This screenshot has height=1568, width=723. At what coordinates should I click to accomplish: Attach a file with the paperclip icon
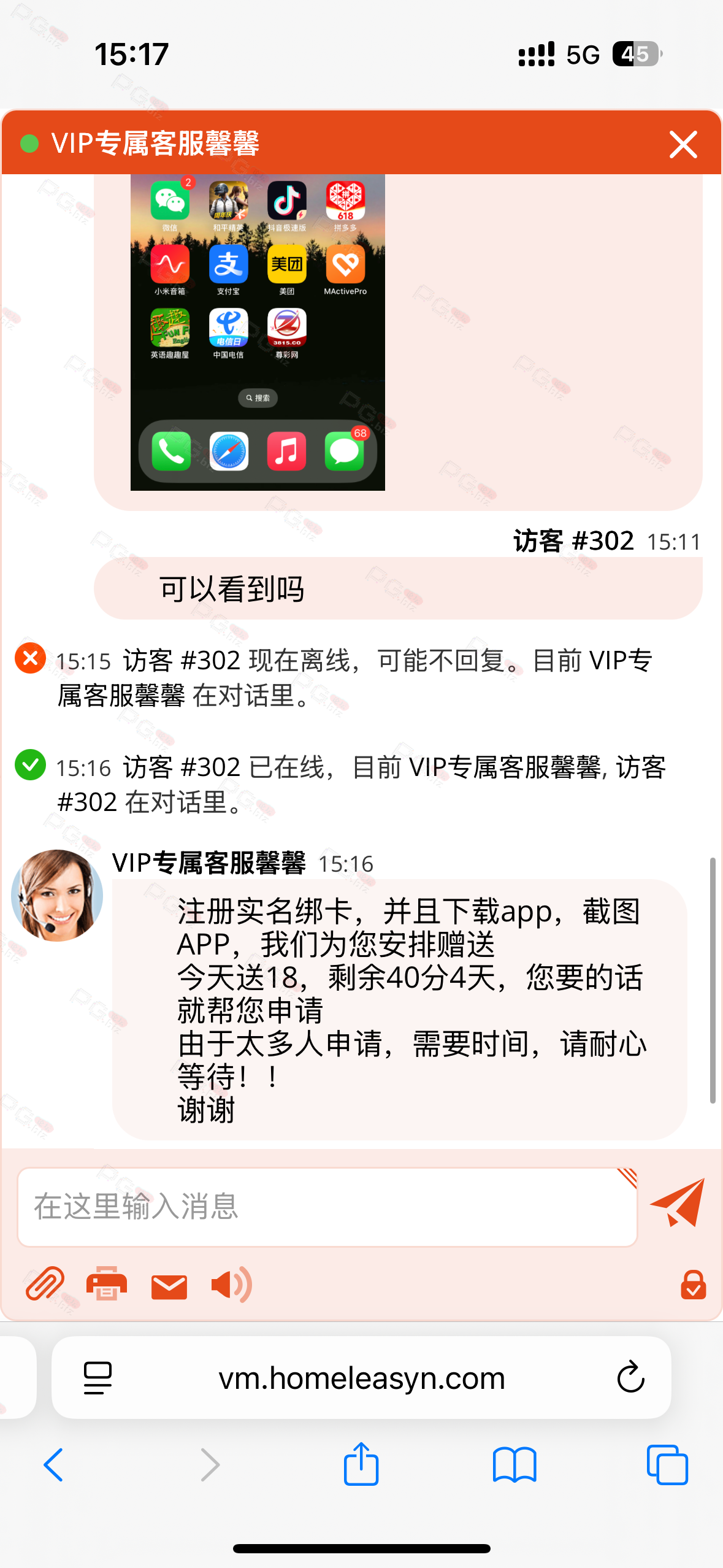[45, 1284]
